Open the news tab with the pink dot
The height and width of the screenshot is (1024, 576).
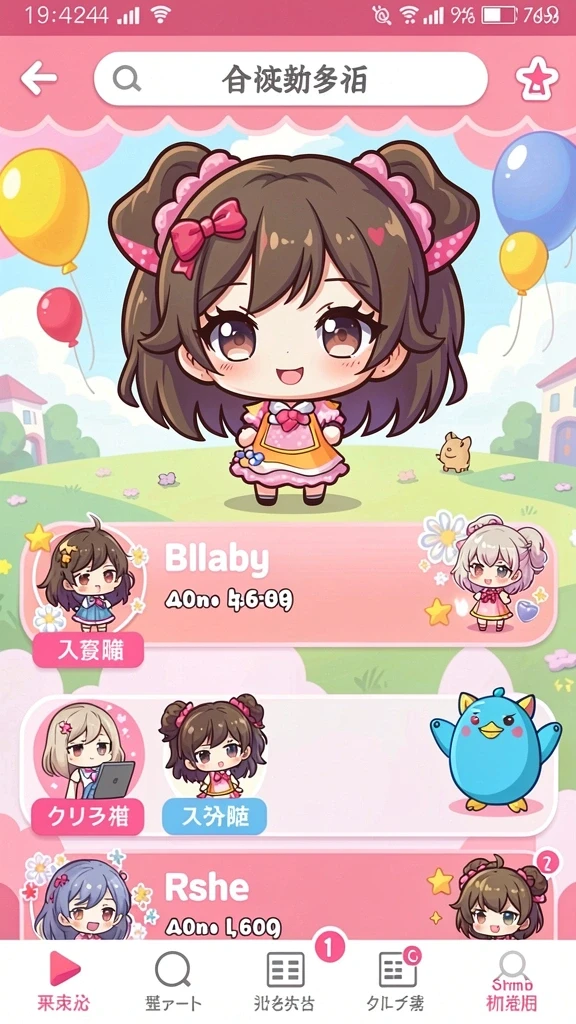click(x=397, y=982)
